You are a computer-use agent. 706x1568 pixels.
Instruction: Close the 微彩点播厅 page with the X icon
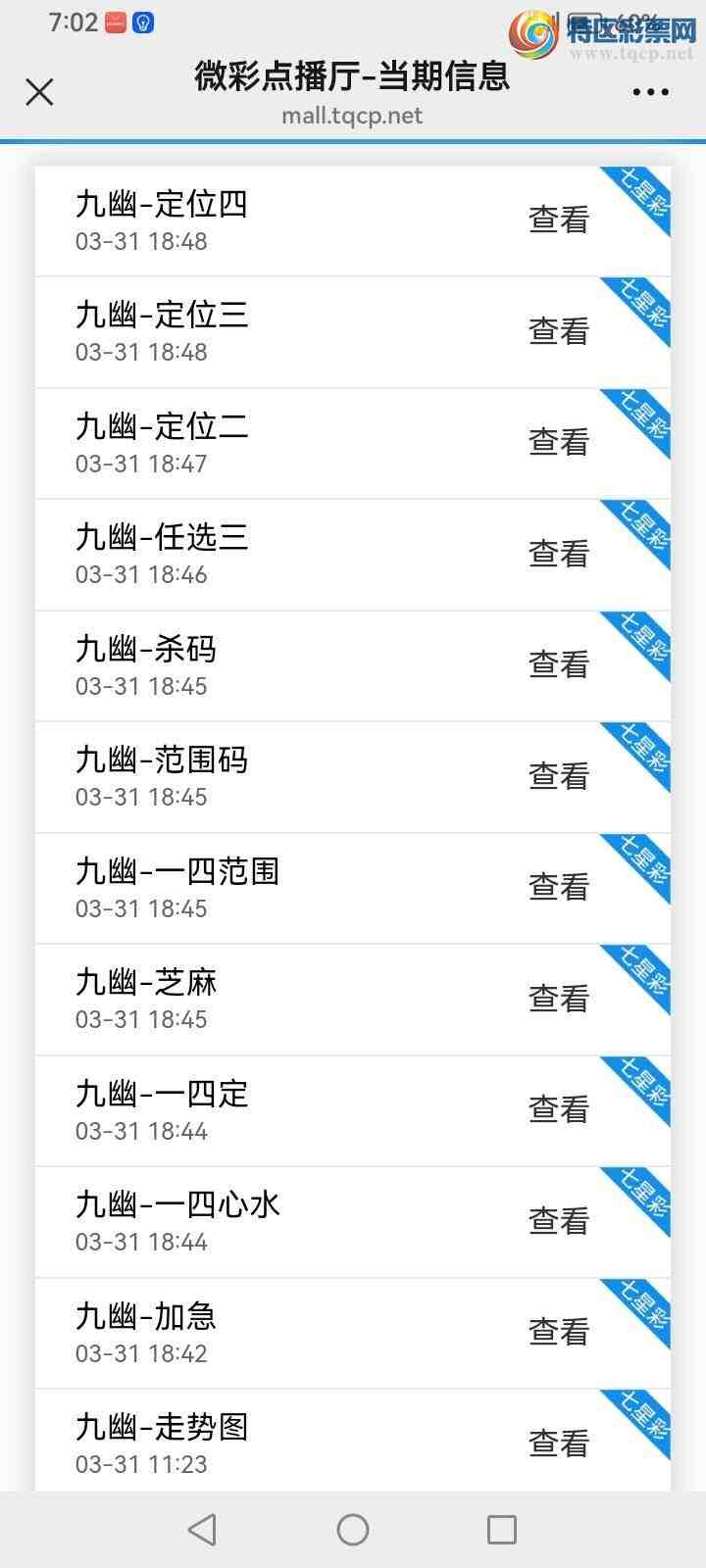tap(39, 91)
